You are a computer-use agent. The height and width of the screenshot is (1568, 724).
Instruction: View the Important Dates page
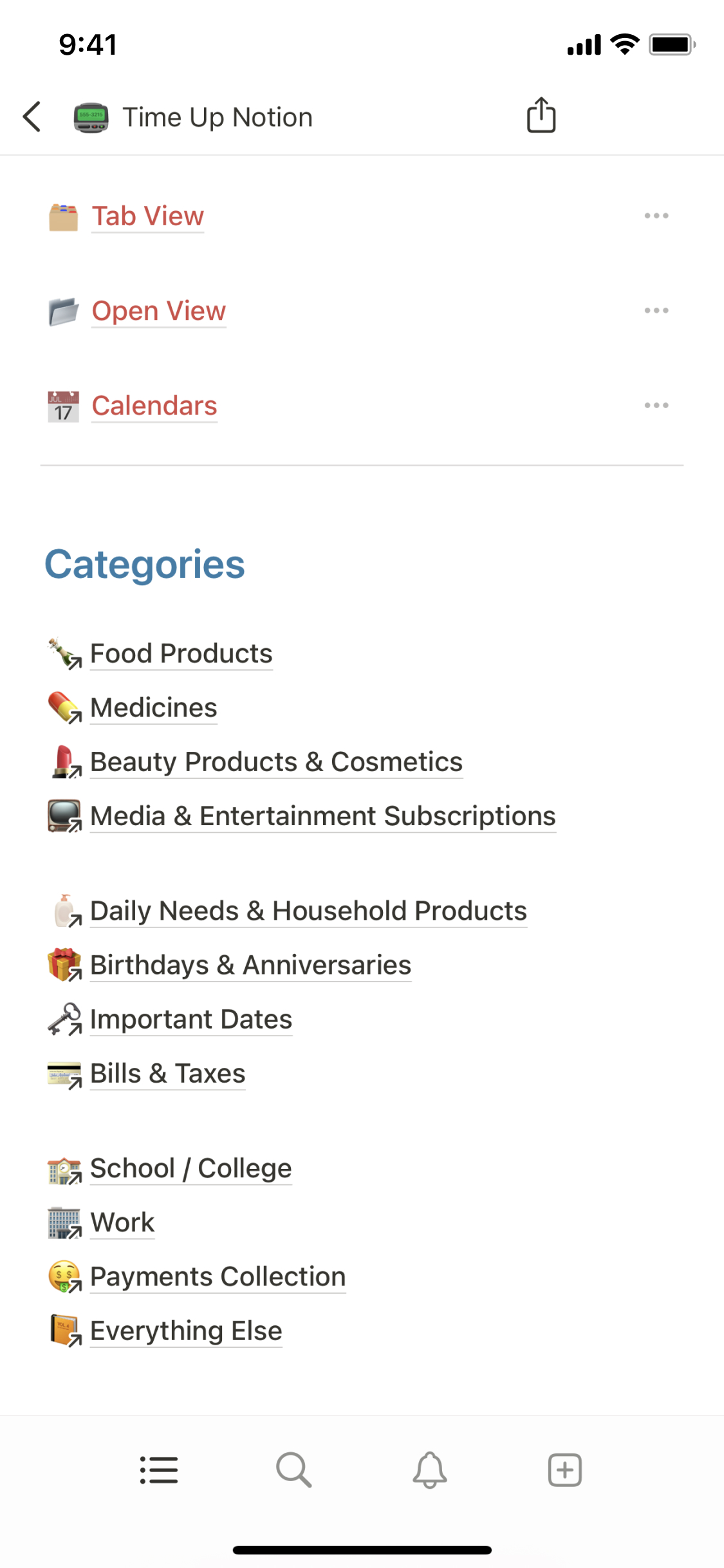[x=191, y=1019]
